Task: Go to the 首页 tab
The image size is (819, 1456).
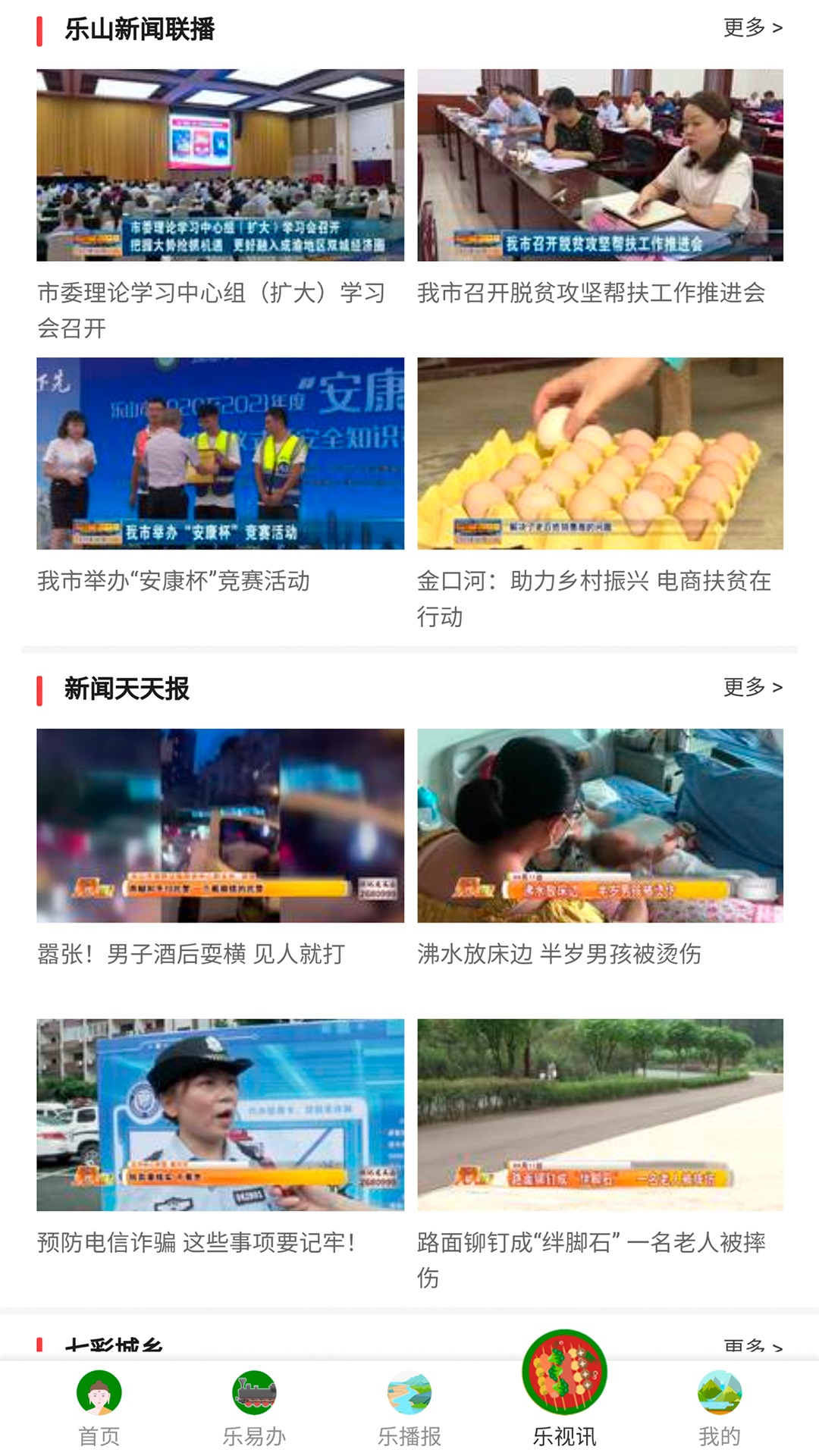Action: [x=99, y=1407]
